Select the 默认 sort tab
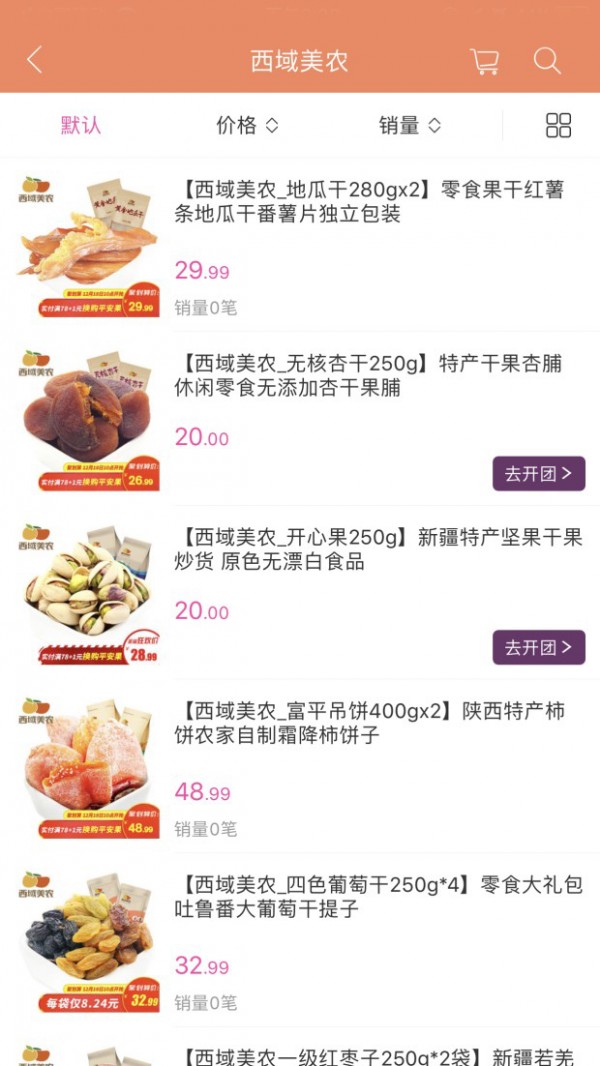Viewport: 600px width, 1066px height. tap(81, 125)
